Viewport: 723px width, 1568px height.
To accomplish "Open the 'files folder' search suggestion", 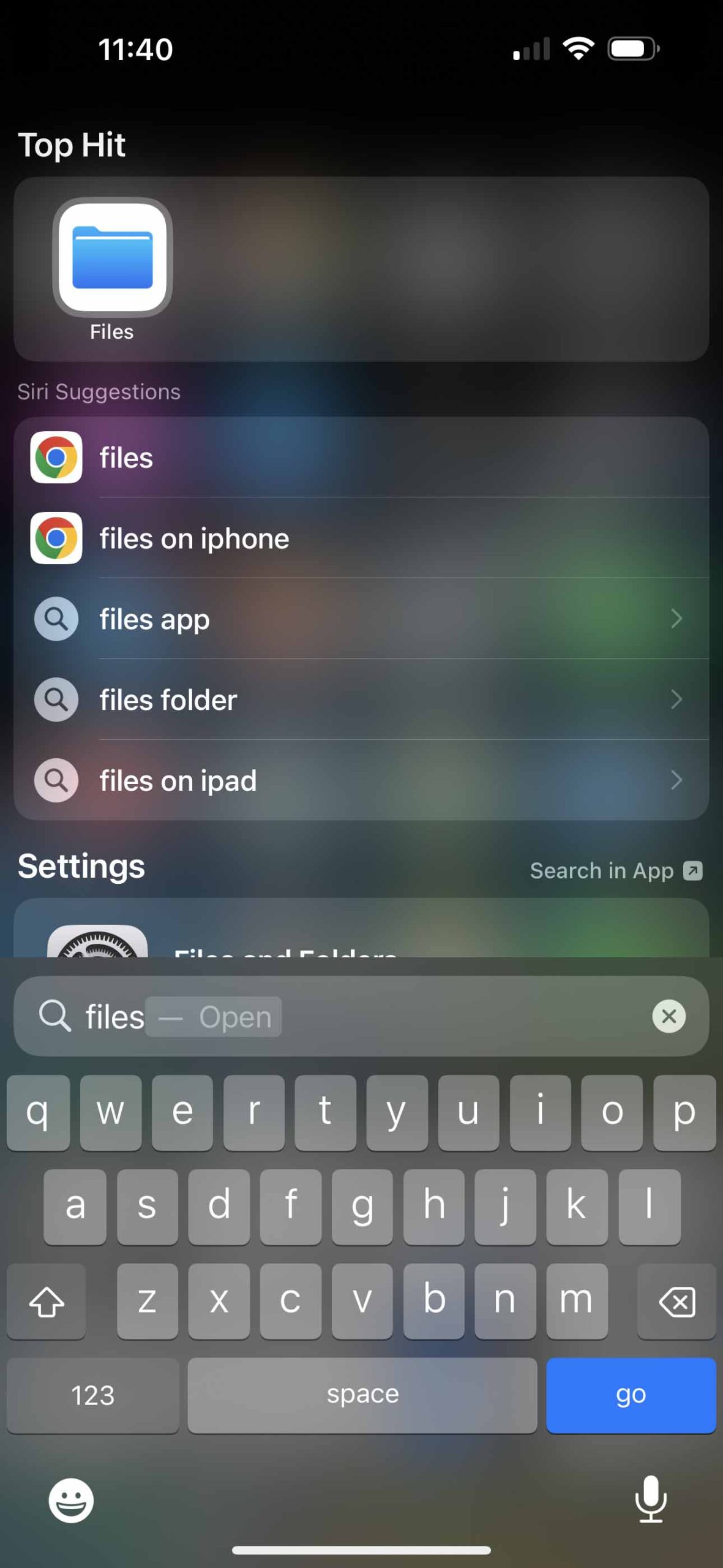I will coord(361,700).
